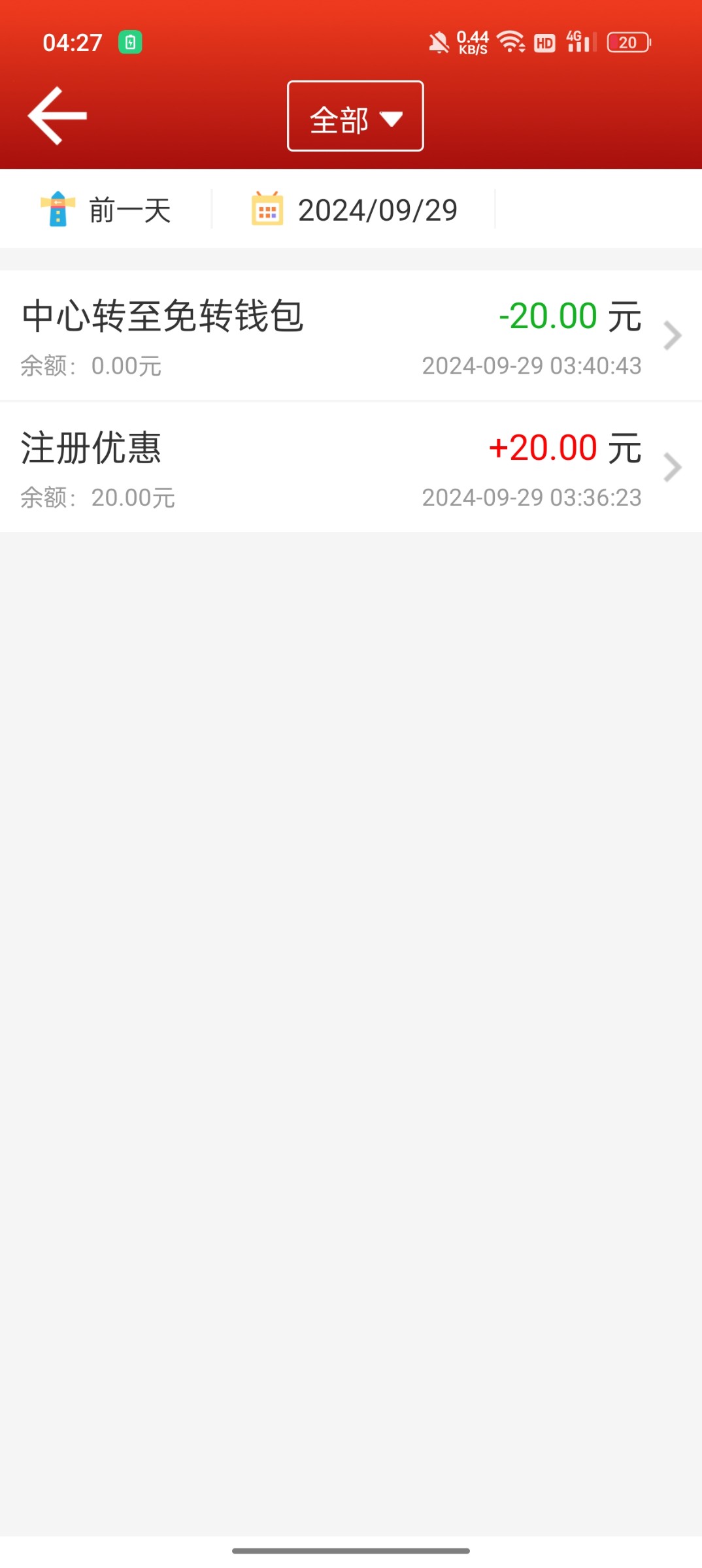Open the date picker showing 2024/09/29
702x1568 pixels.
pos(354,210)
